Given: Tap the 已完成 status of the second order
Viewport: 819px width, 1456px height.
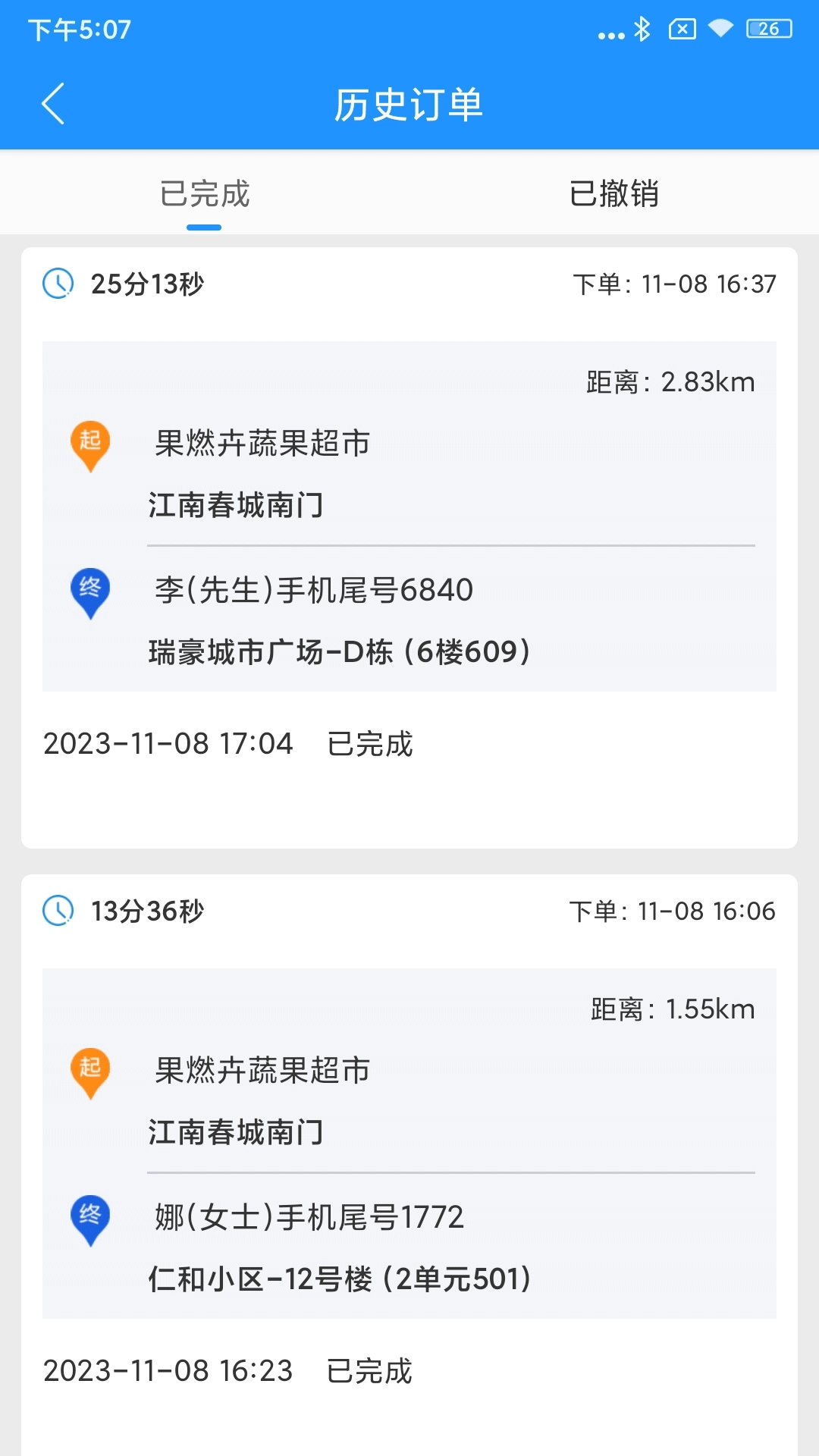Looking at the screenshot, I should [370, 1370].
